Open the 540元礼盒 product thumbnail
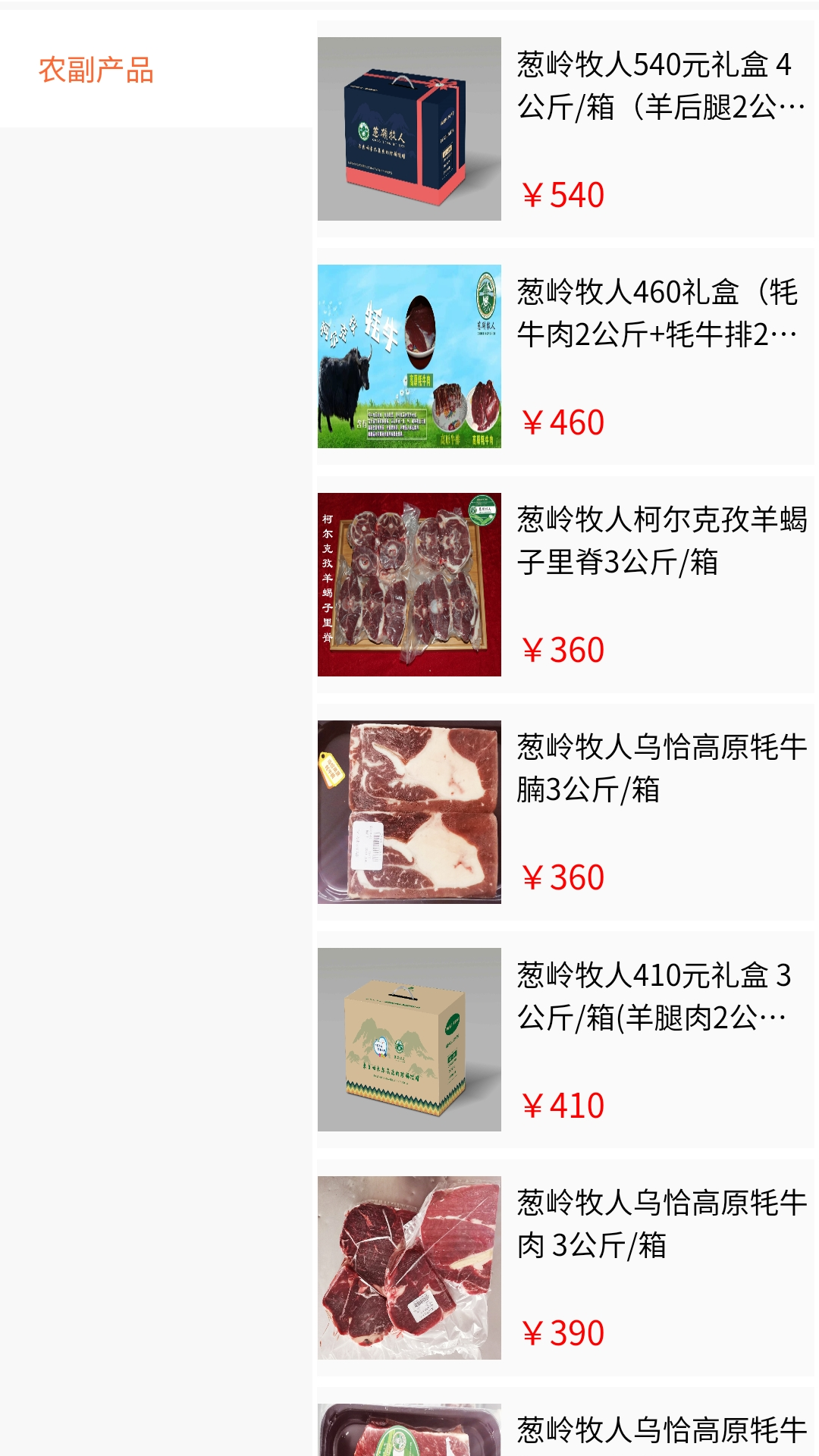The image size is (819, 1456). pos(409,129)
